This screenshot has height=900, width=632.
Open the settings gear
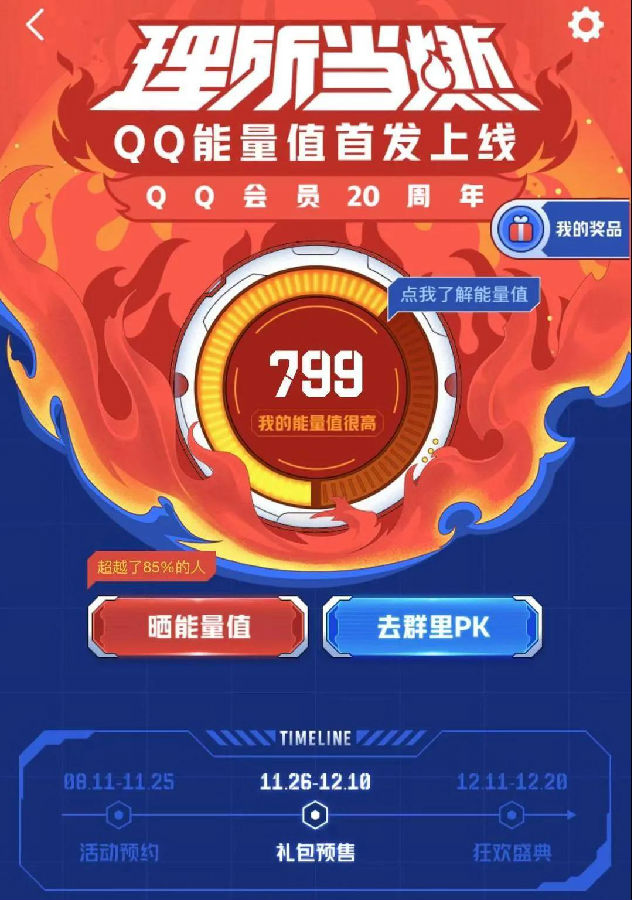click(585, 25)
